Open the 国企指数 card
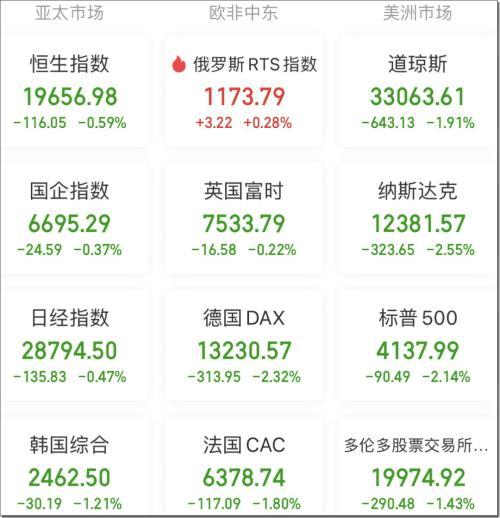Image resolution: width=500 pixels, height=518 pixels. (69, 218)
